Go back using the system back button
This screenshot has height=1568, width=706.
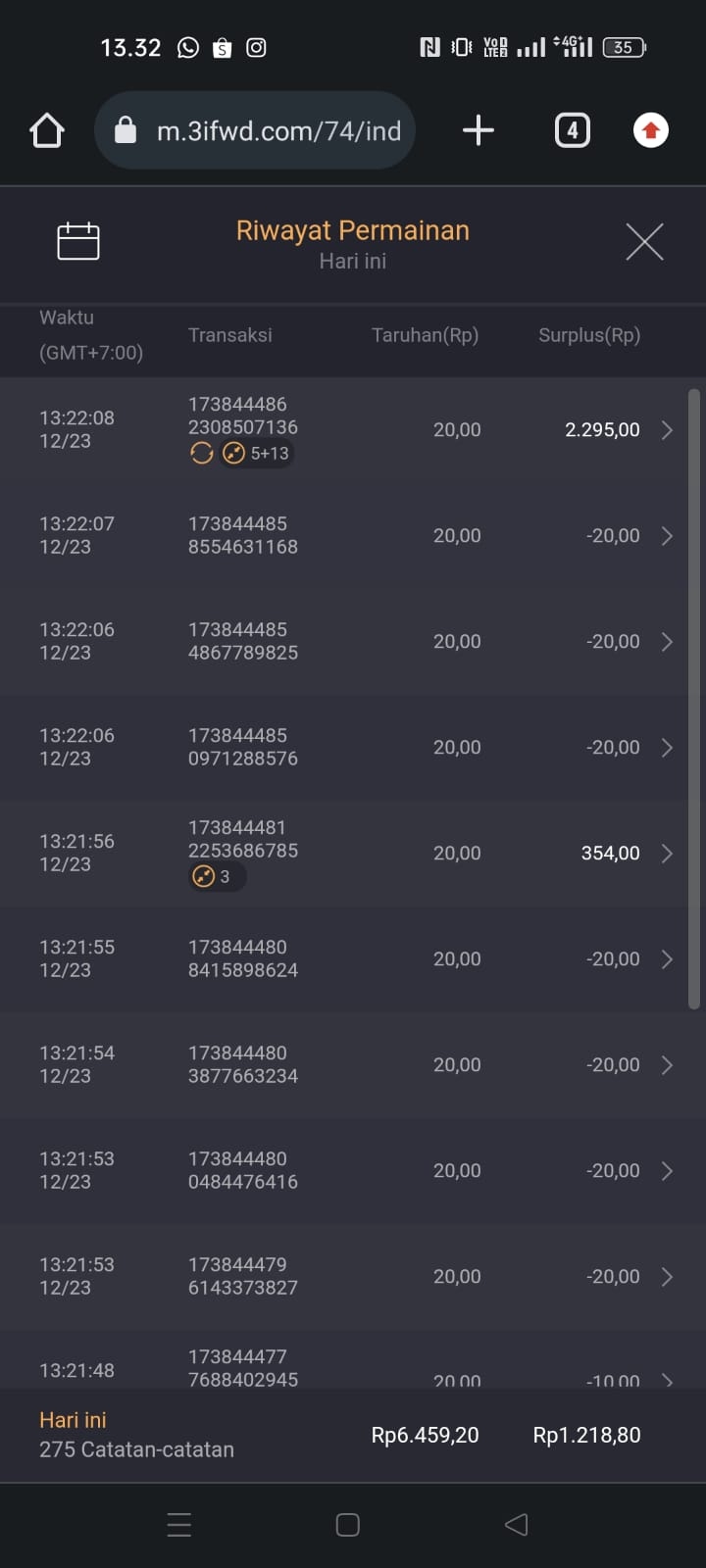pos(516,1524)
